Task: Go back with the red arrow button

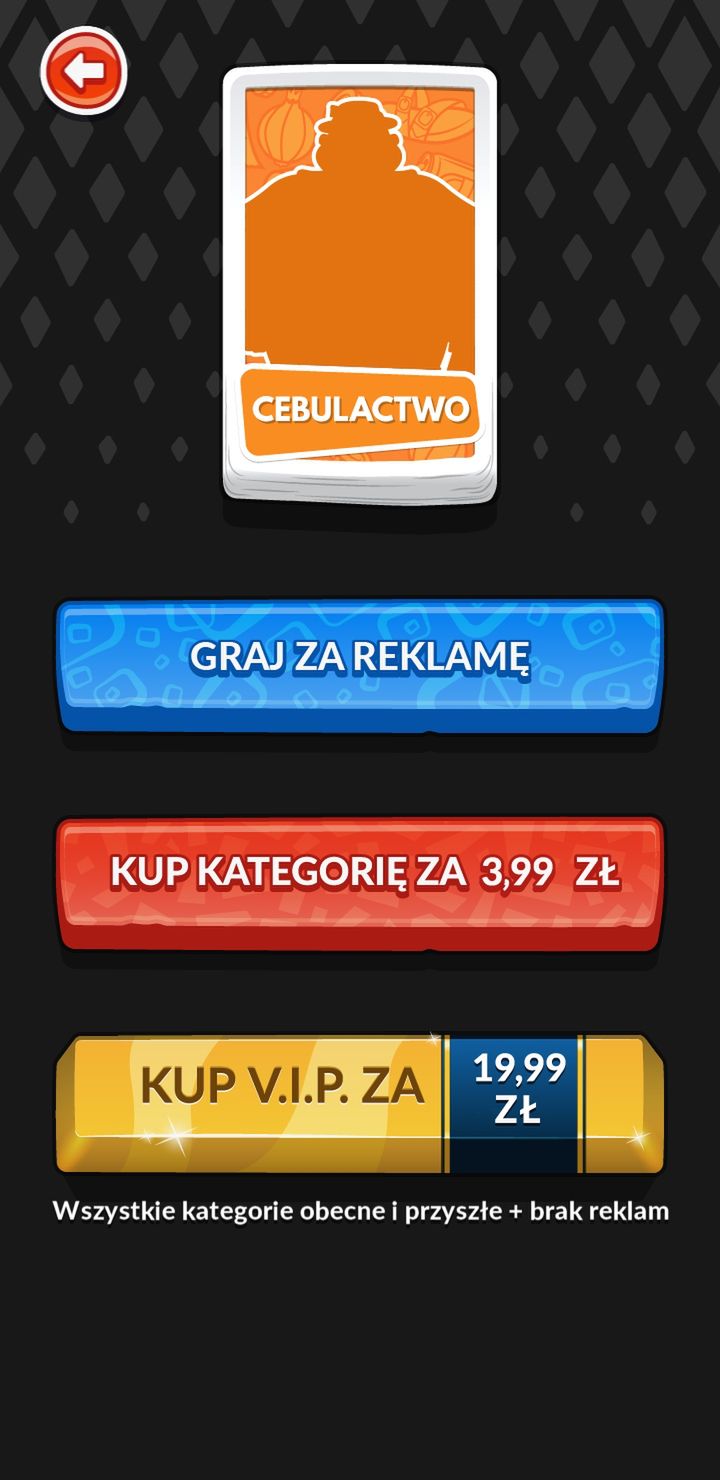Action: pyautogui.click(x=84, y=72)
